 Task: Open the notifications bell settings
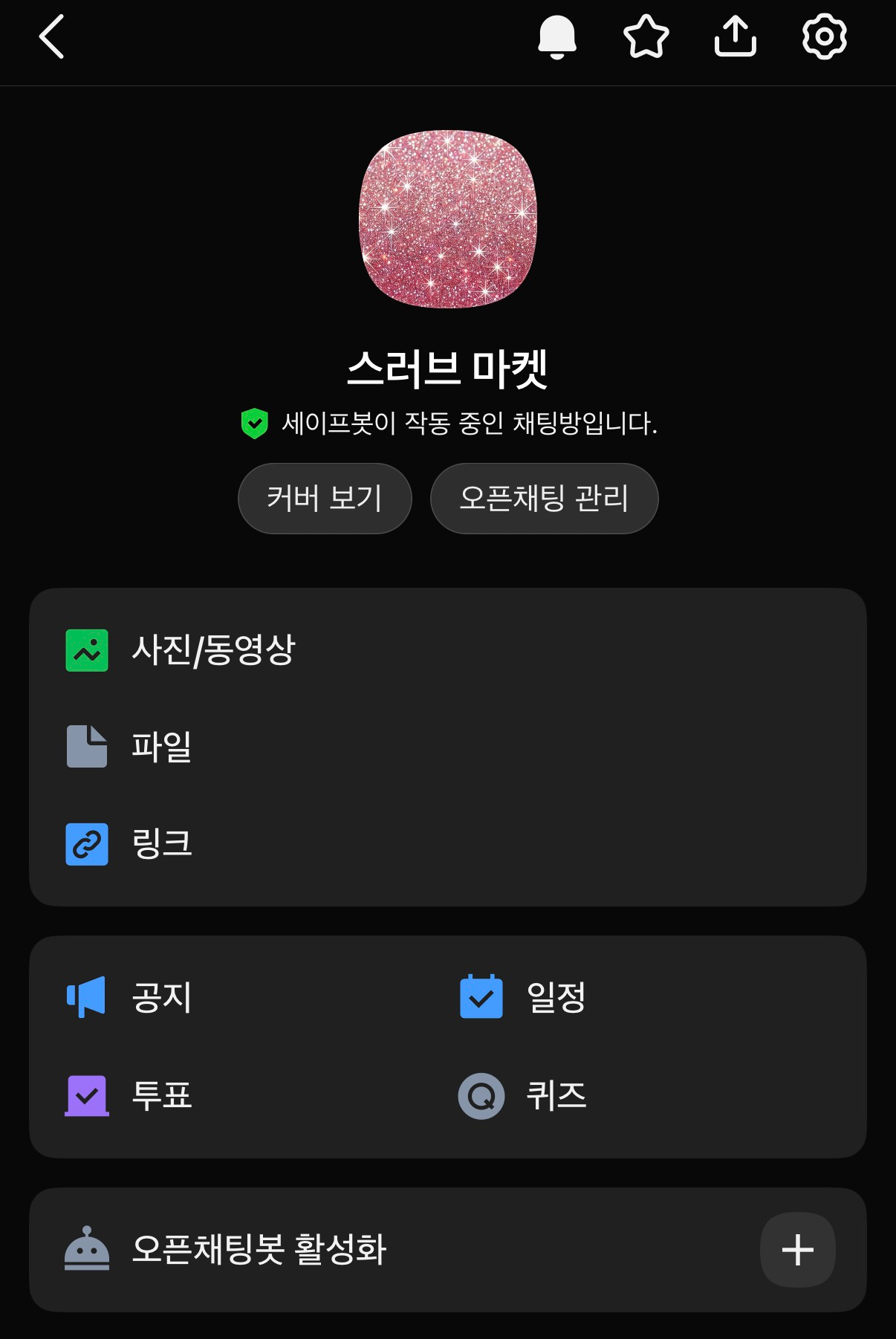[557, 37]
